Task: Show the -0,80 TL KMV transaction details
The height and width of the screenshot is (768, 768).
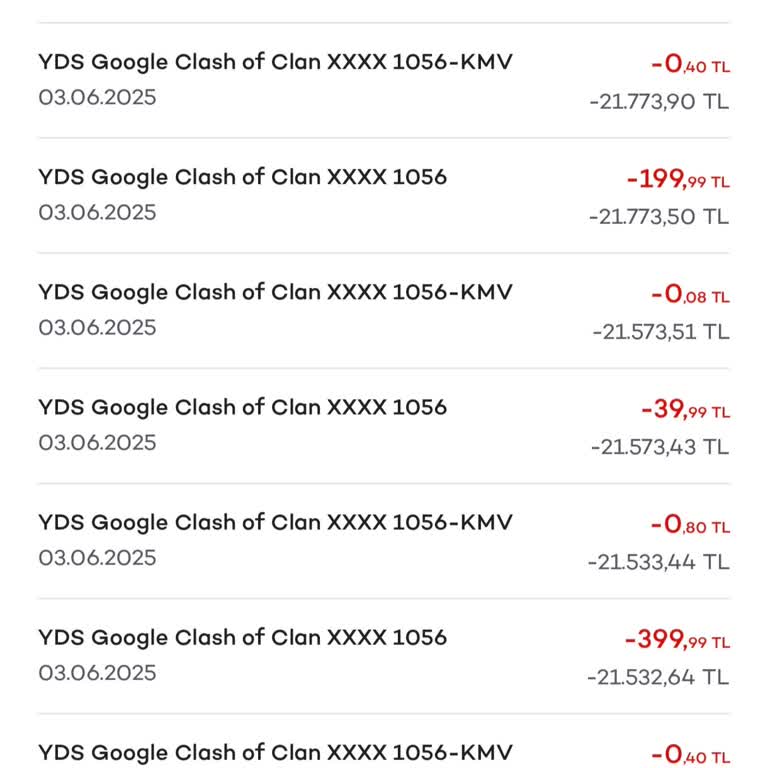Action: [x=384, y=540]
